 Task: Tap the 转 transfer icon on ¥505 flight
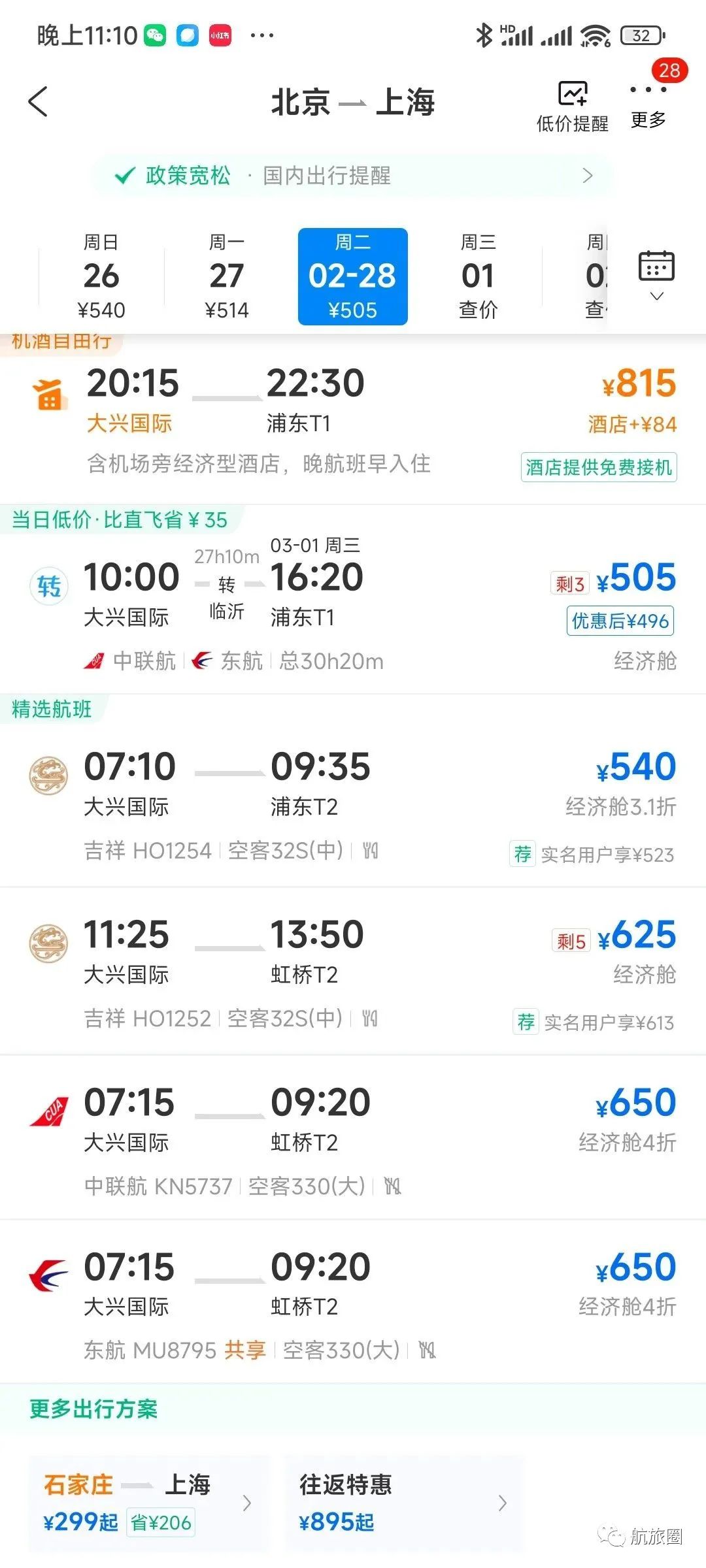(50, 586)
